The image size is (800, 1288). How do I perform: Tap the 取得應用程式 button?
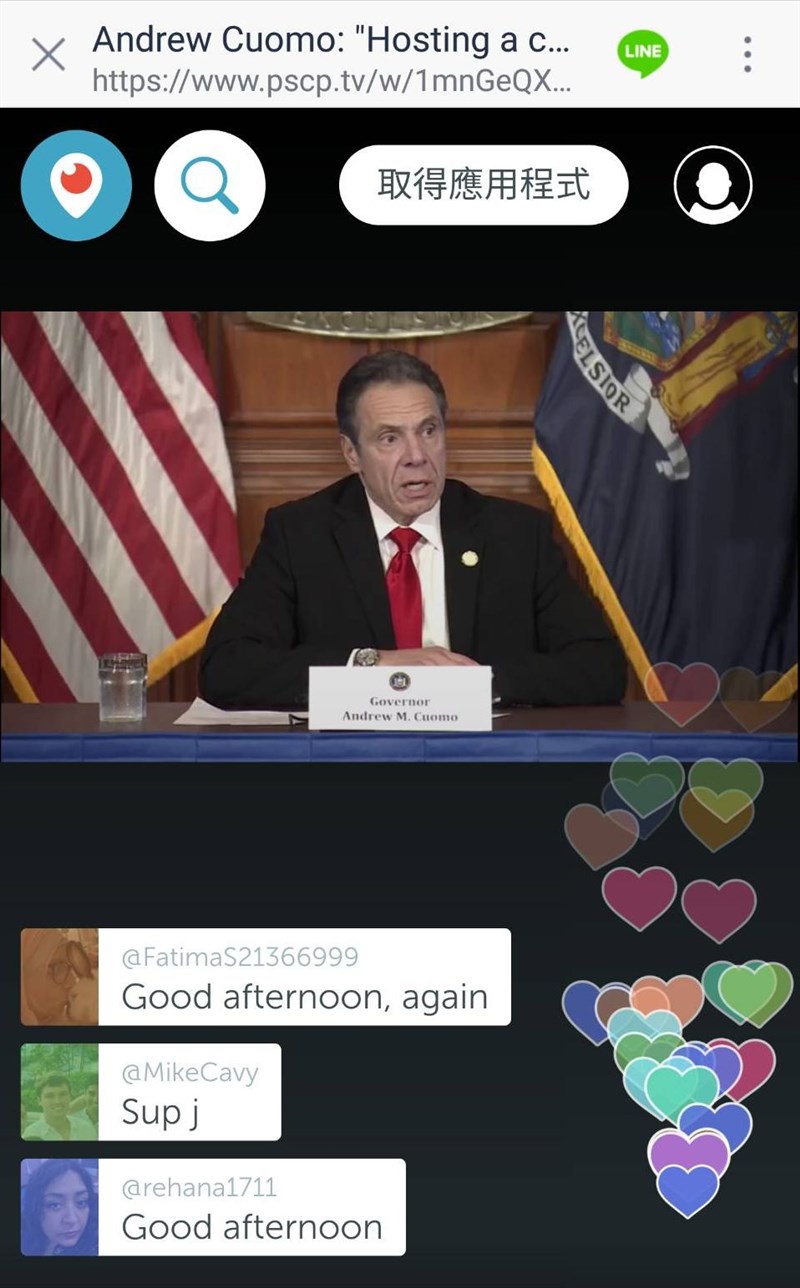pos(483,185)
